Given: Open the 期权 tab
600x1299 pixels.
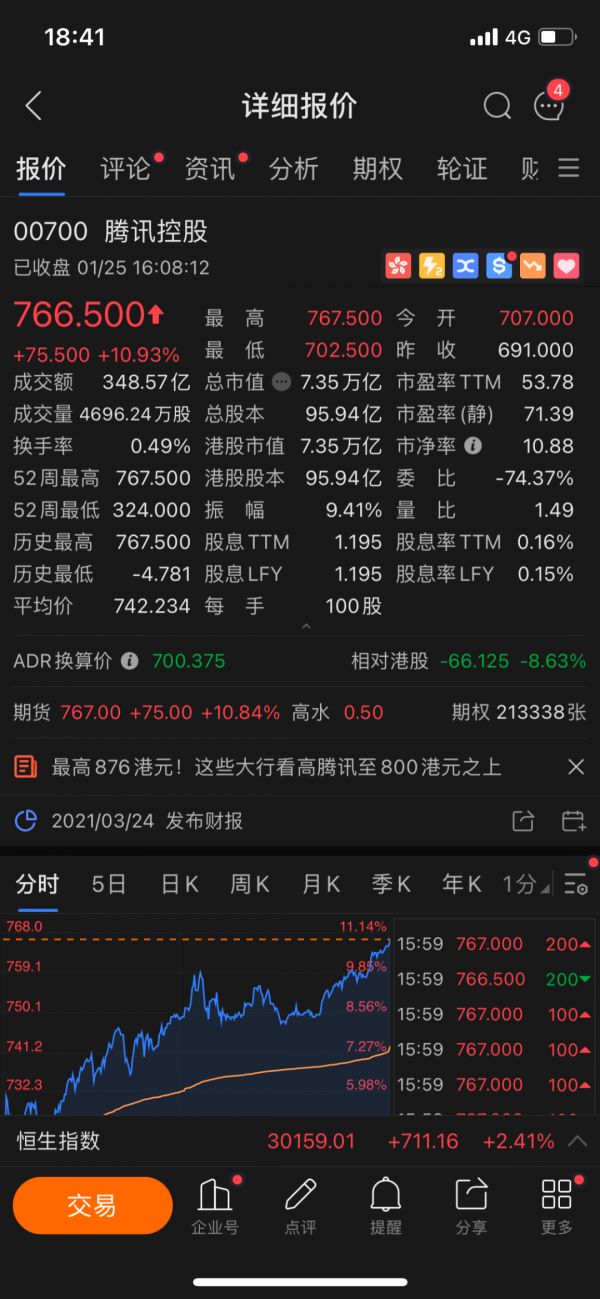Looking at the screenshot, I should pyautogui.click(x=378, y=168).
